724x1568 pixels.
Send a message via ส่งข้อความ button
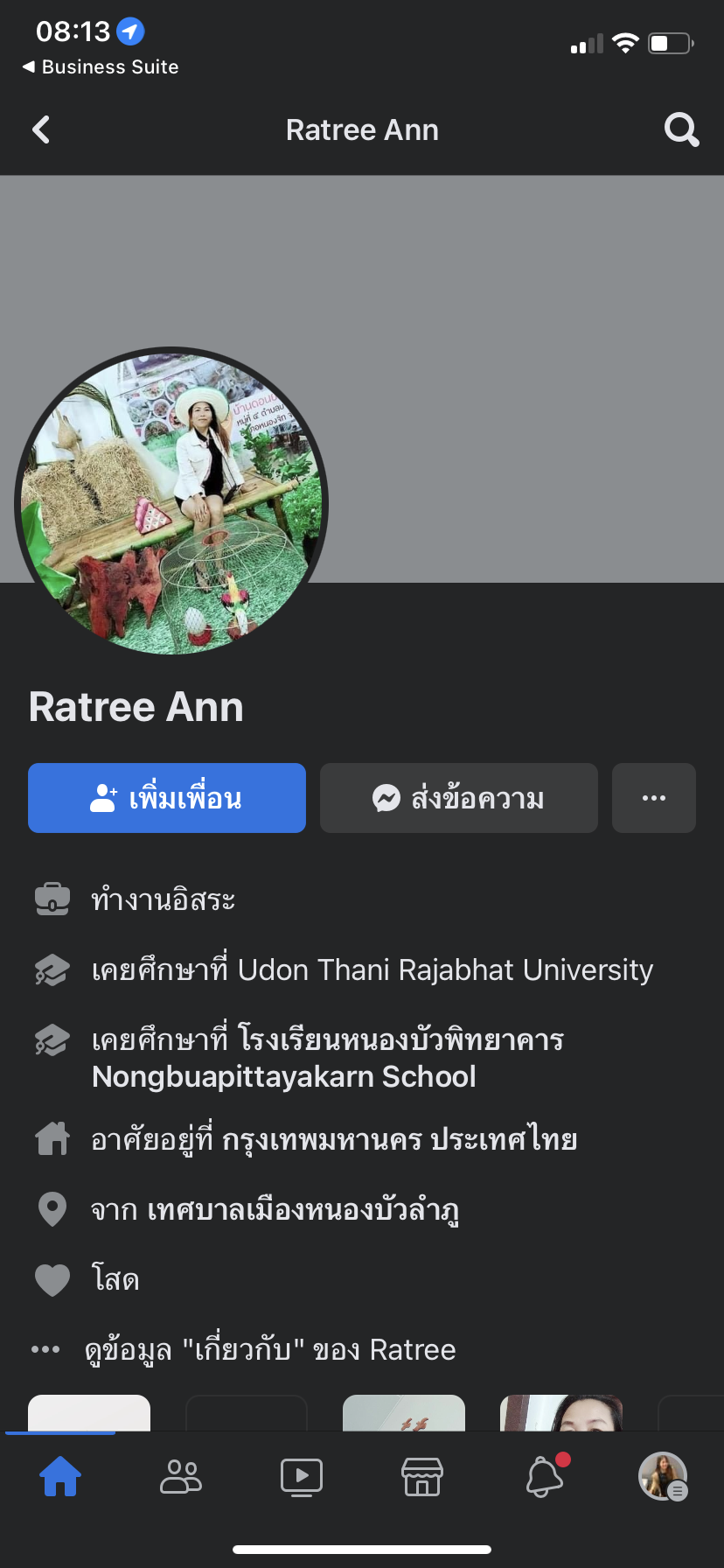point(459,798)
